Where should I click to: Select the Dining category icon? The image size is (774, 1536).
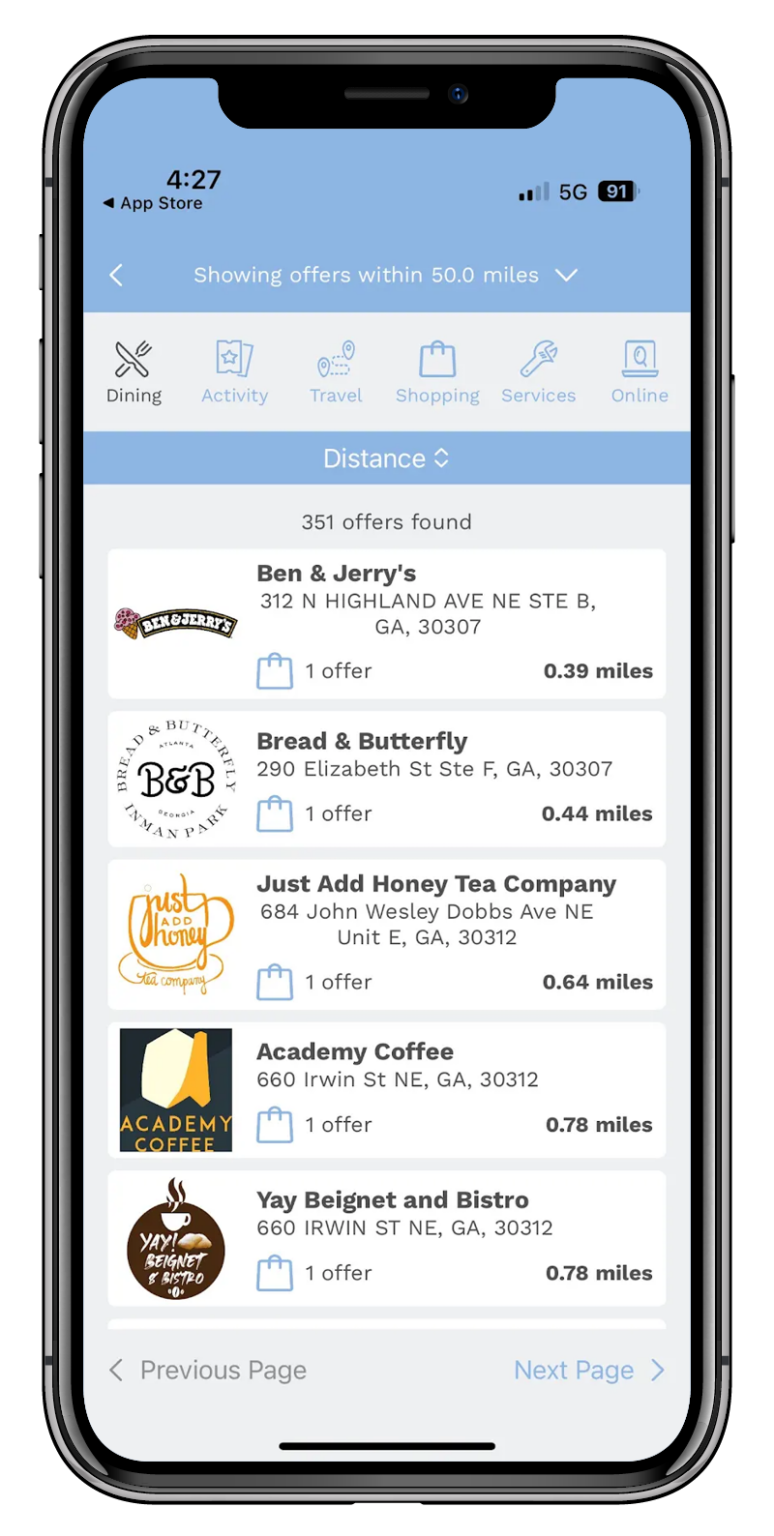pyautogui.click(x=132, y=358)
